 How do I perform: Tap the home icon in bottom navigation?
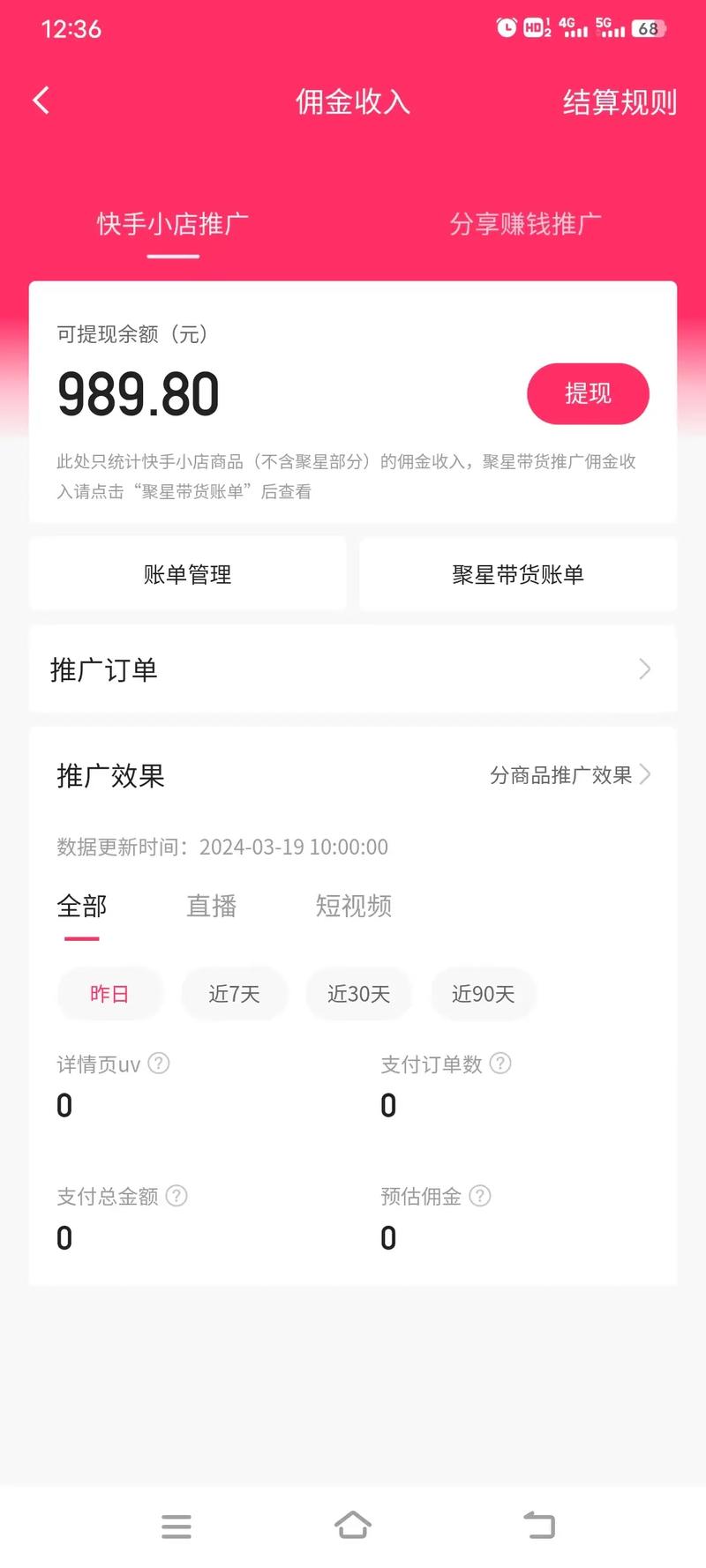coord(354,1525)
